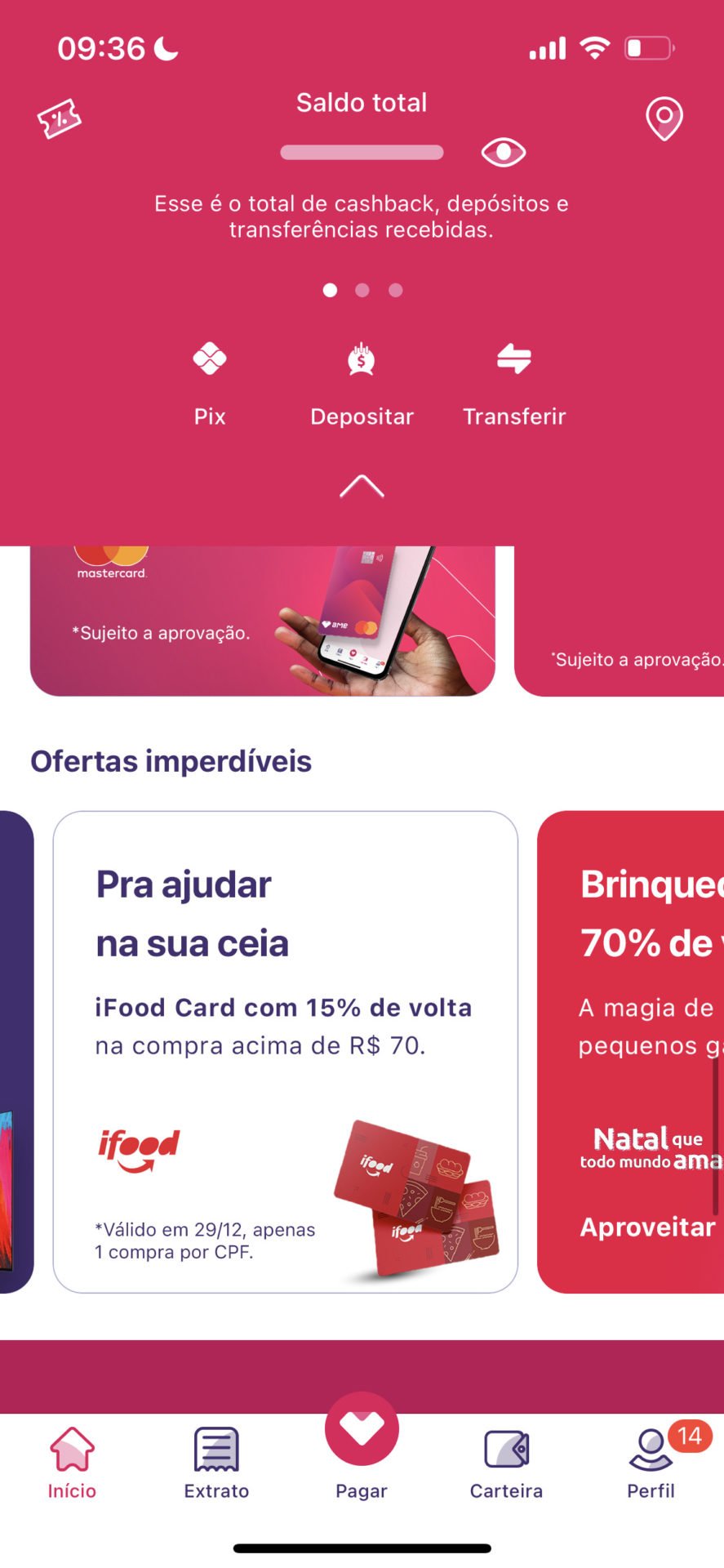Image resolution: width=724 pixels, height=1568 pixels.
Task: Tap Aproveitar on the Natal toys offer
Action: point(647,1227)
